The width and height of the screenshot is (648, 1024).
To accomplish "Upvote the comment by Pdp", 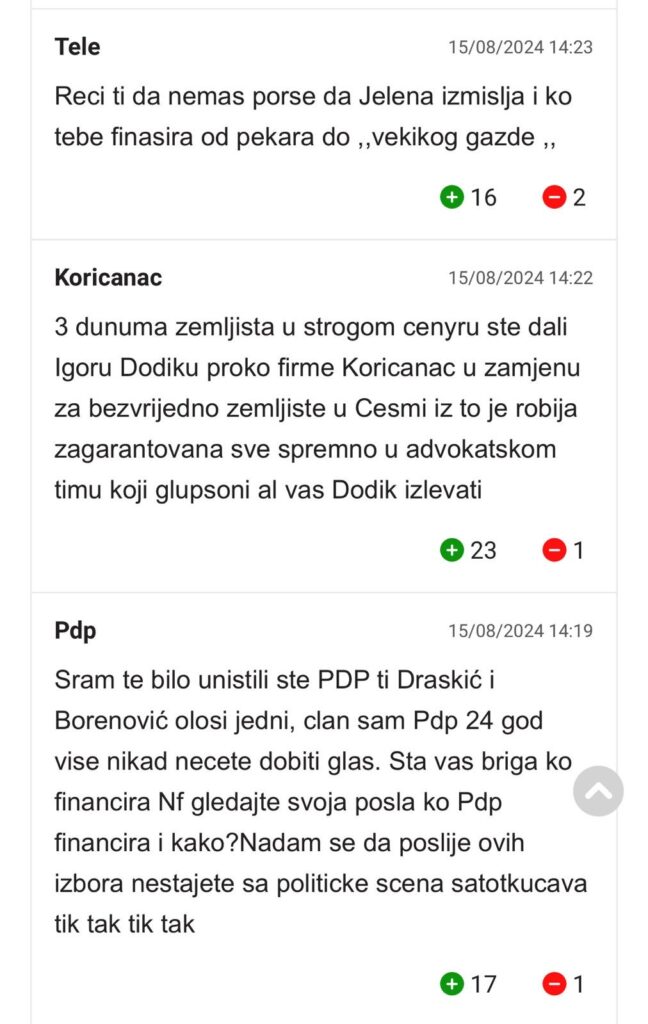I will pos(452,984).
